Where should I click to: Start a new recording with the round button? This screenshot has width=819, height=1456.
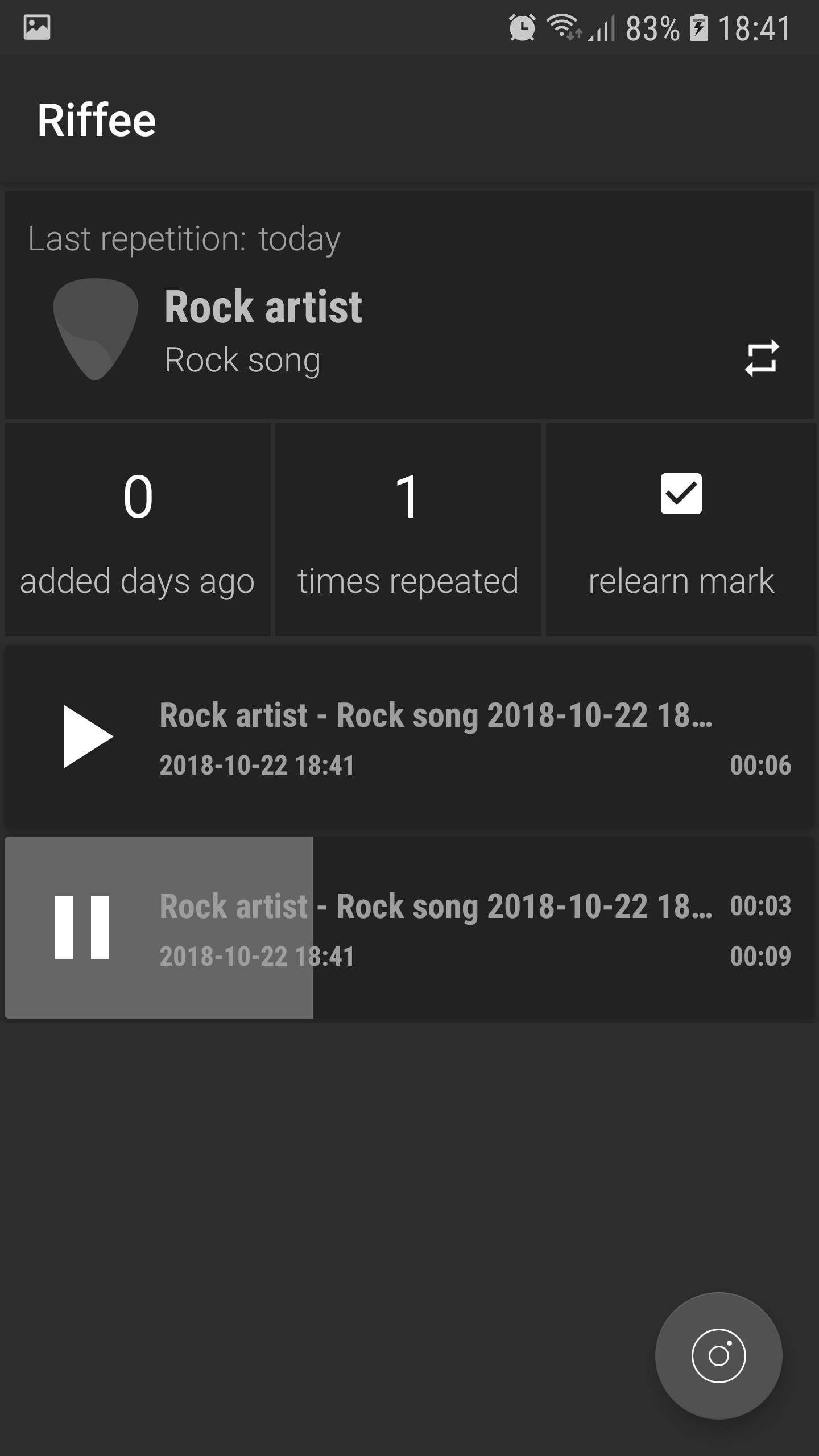click(718, 1356)
